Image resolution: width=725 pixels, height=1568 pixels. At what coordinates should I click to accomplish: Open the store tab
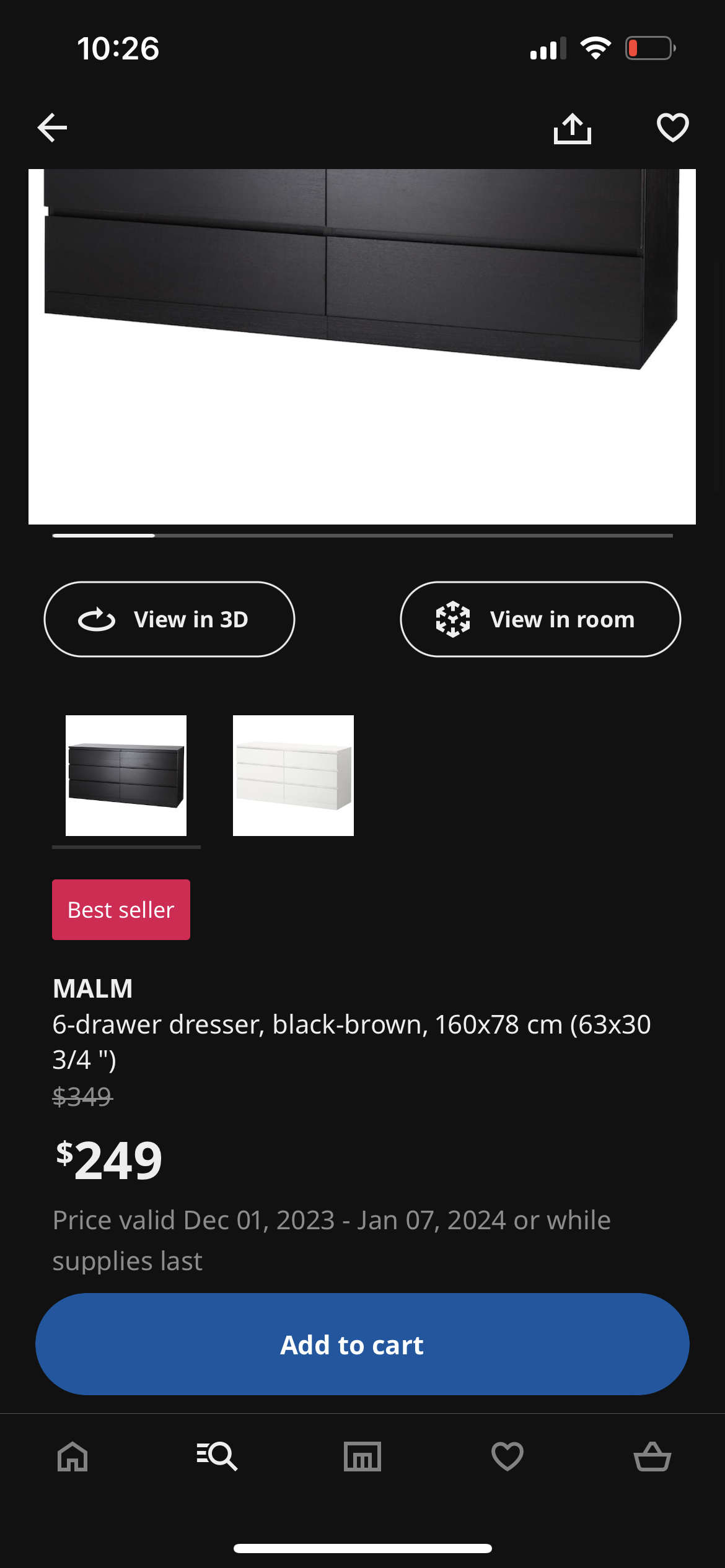pyautogui.click(x=362, y=1457)
